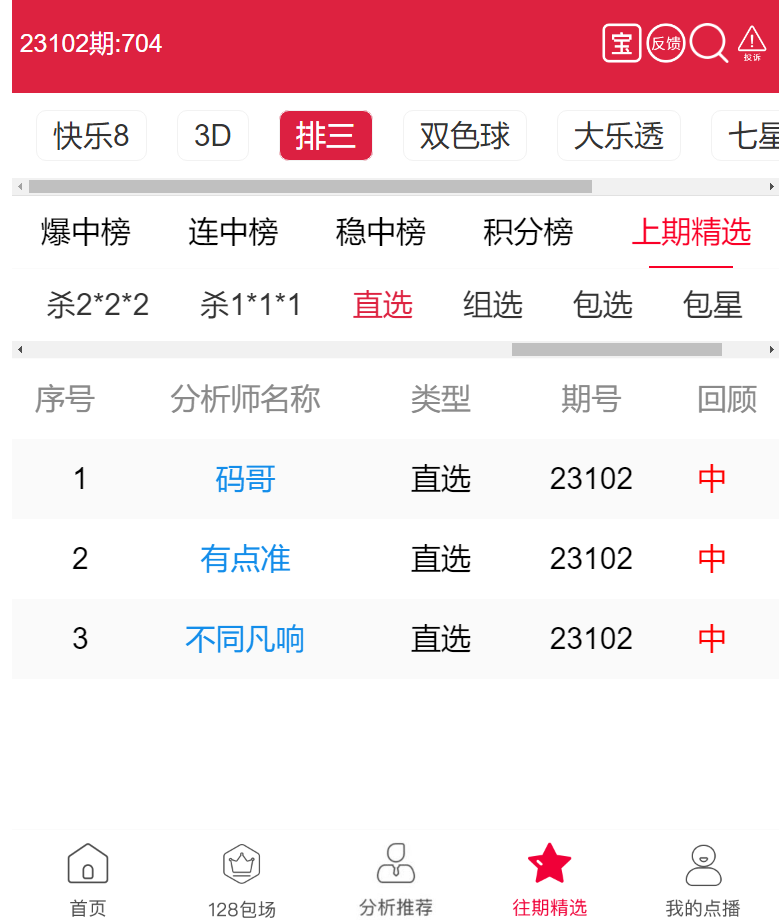779x923 pixels.
Task: Open the 我的点播 tab
Action: pyautogui.click(x=703, y=880)
